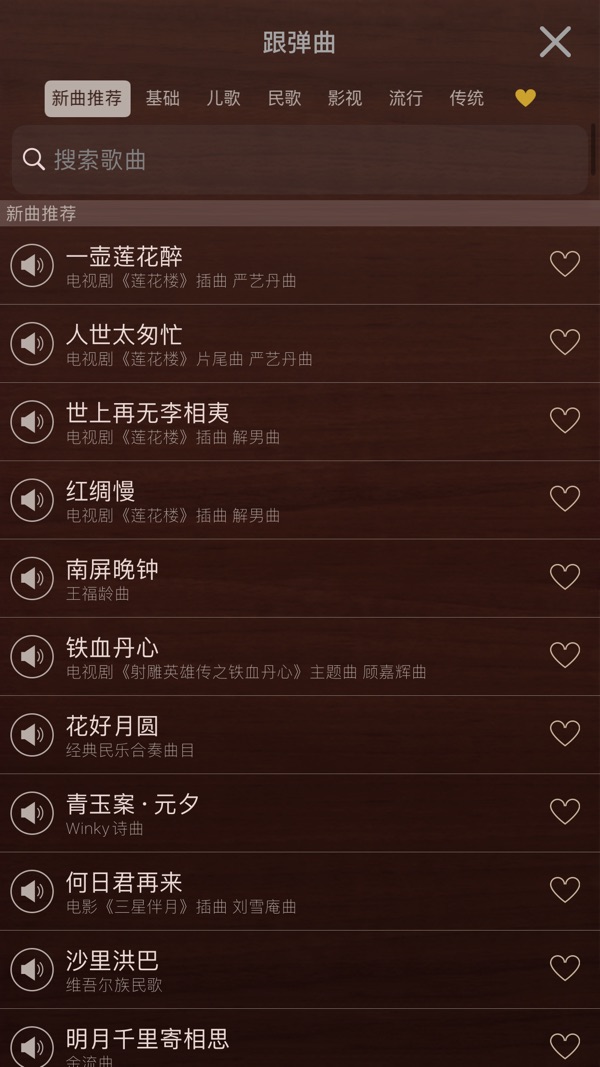The image size is (600, 1067).
Task: Tap the 搜索歌曲 search field
Action: (x=300, y=160)
